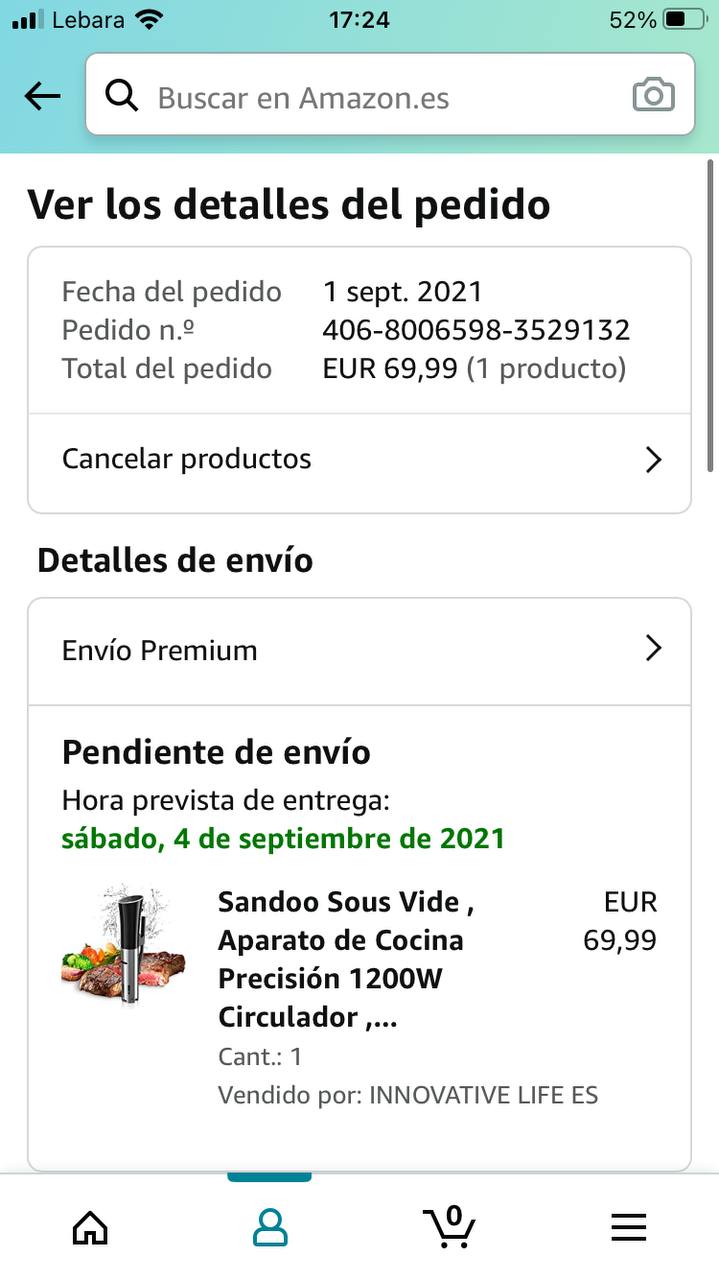Open the Envío Premium row

[x=359, y=650]
